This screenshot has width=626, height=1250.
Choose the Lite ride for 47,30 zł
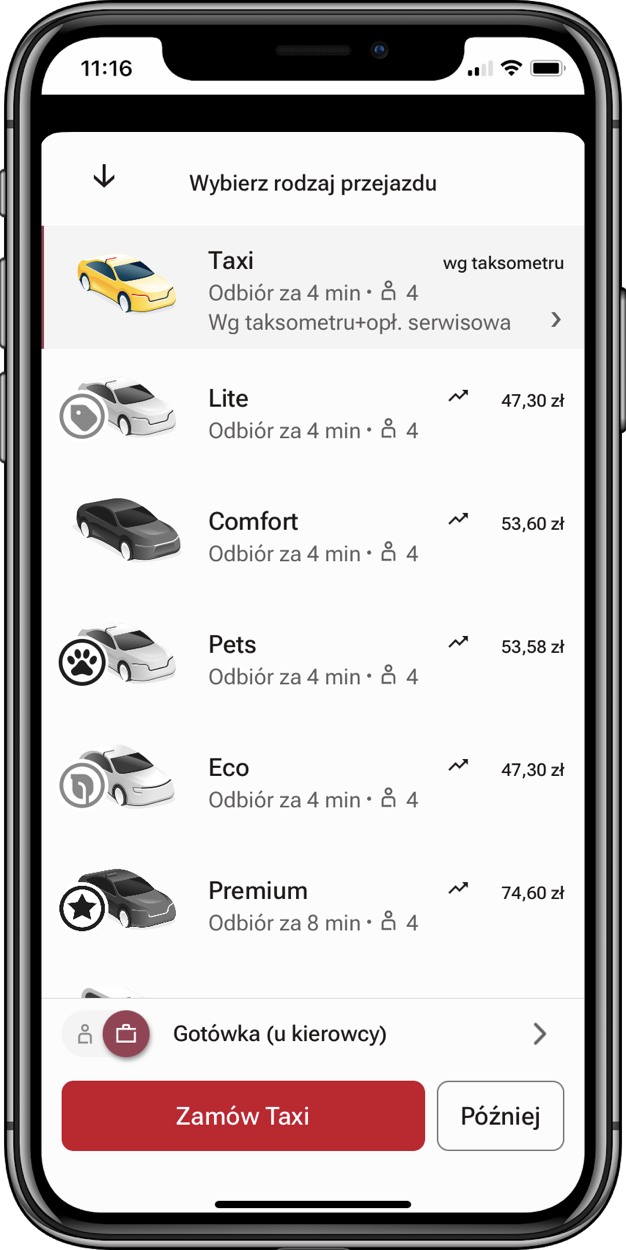[x=312, y=413]
